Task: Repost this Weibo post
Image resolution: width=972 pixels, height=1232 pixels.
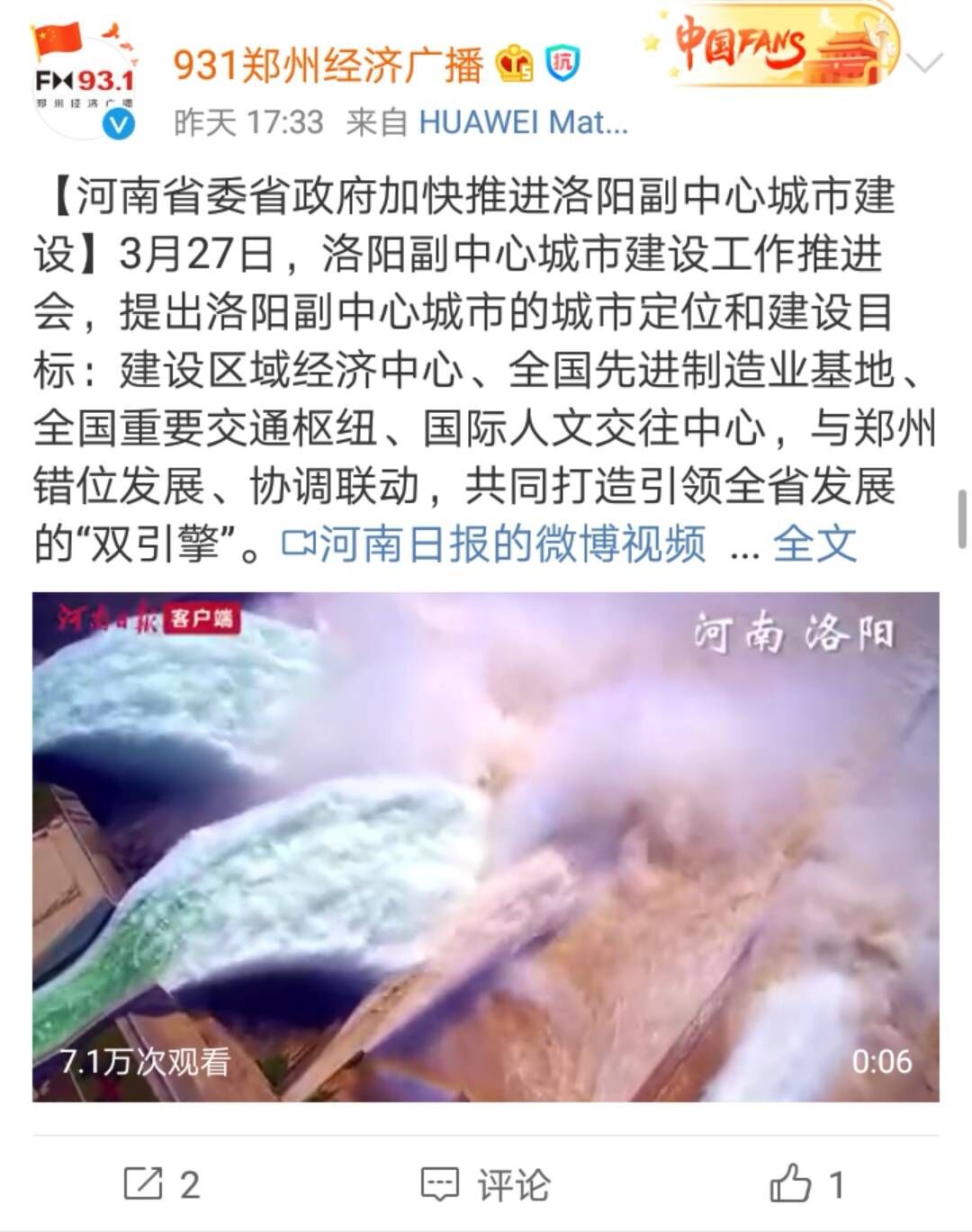Action: 161,1184
